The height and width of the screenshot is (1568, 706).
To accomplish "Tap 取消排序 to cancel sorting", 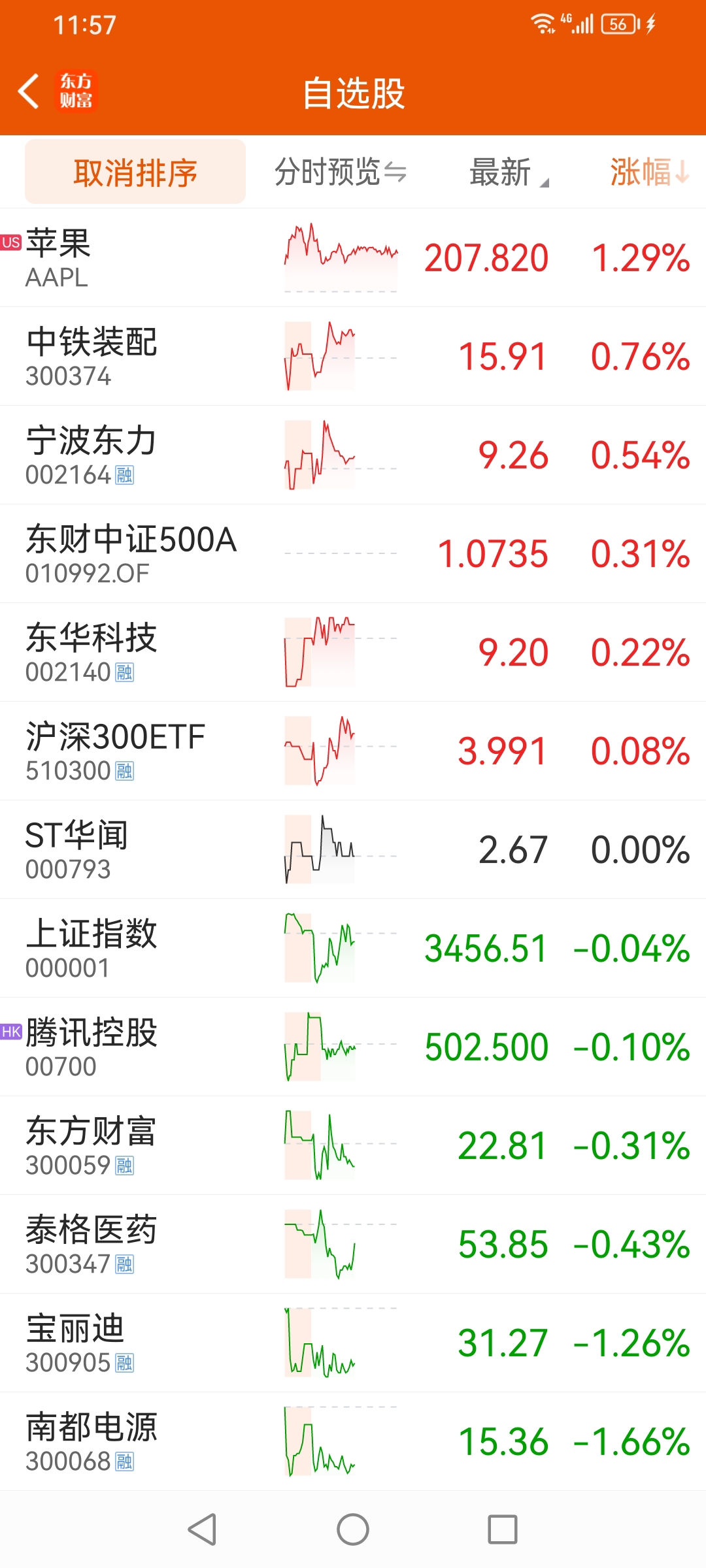I will pyautogui.click(x=135, y=172).
